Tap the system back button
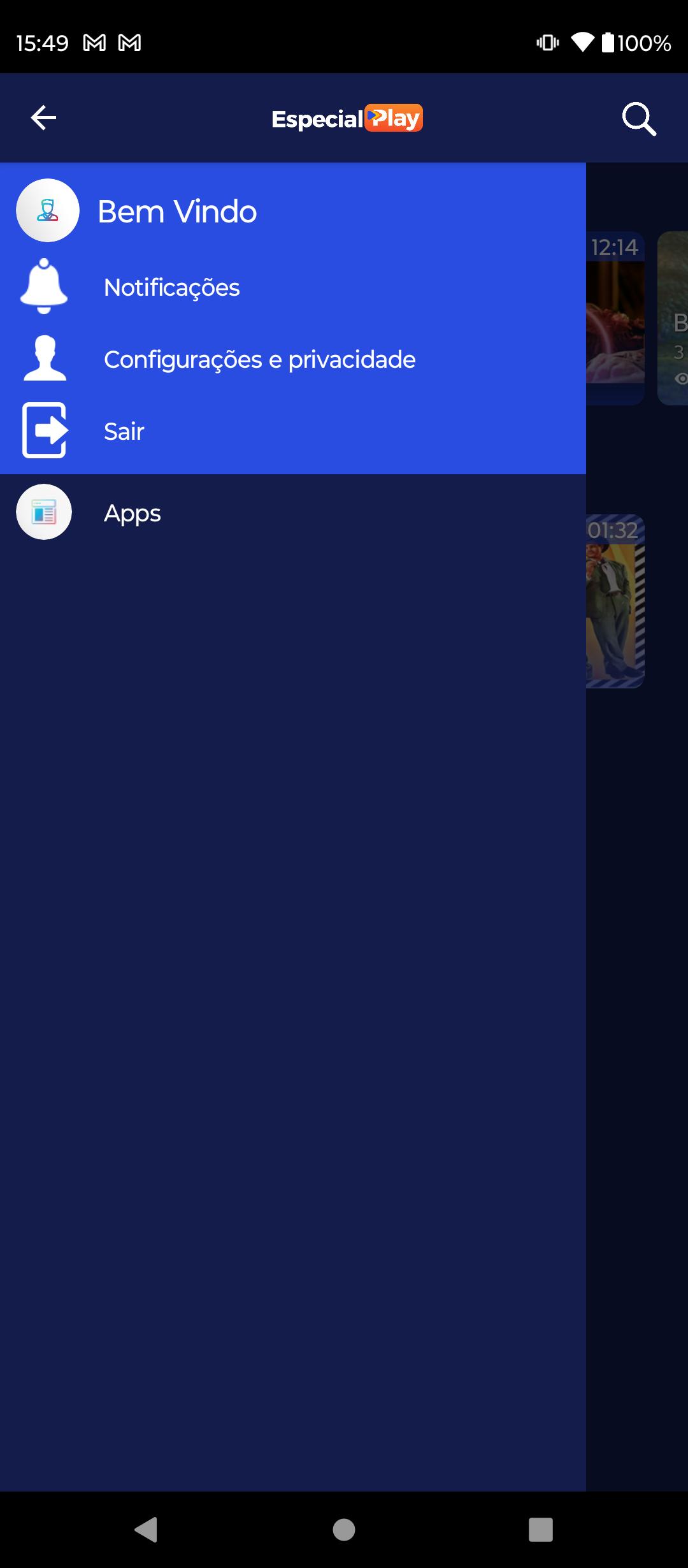The height and width of the screenshot is (1568, 688). [x=146, y=1529]
